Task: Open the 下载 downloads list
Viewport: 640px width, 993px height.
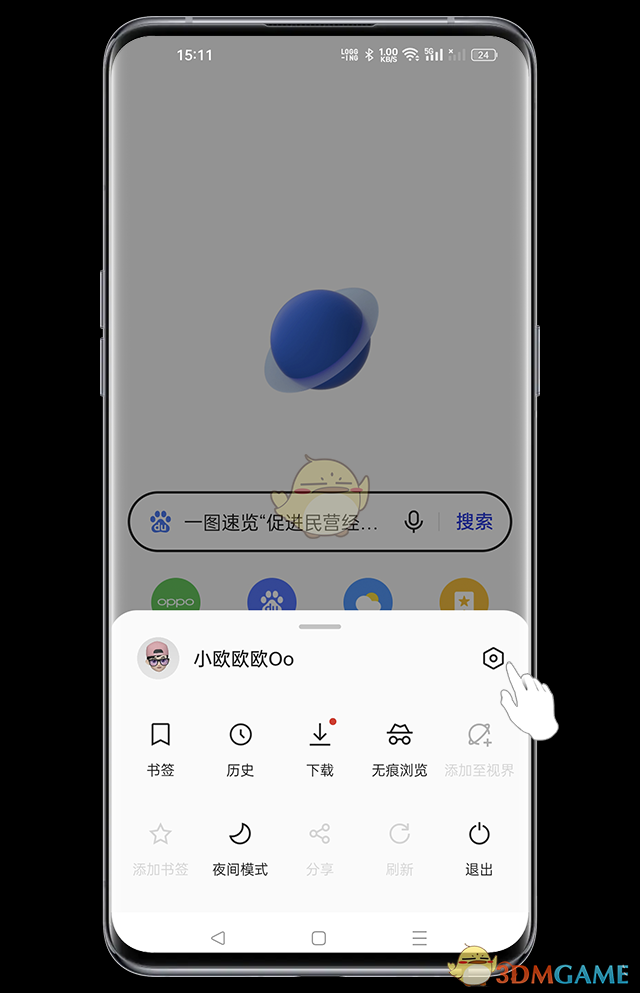Action: (x=319, y=748)
